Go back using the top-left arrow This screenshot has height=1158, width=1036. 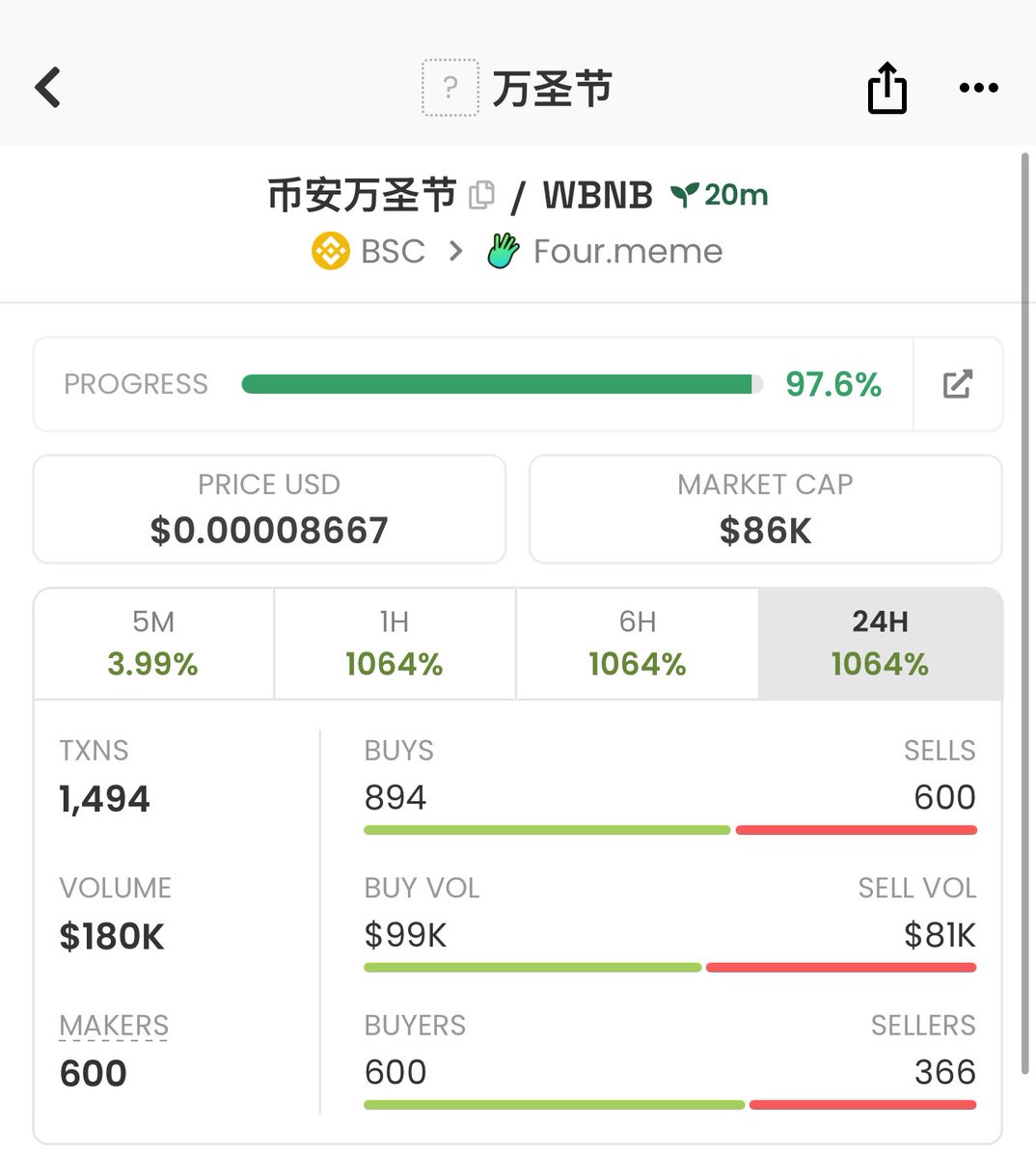pyautogui.click(x=48, y=88)
